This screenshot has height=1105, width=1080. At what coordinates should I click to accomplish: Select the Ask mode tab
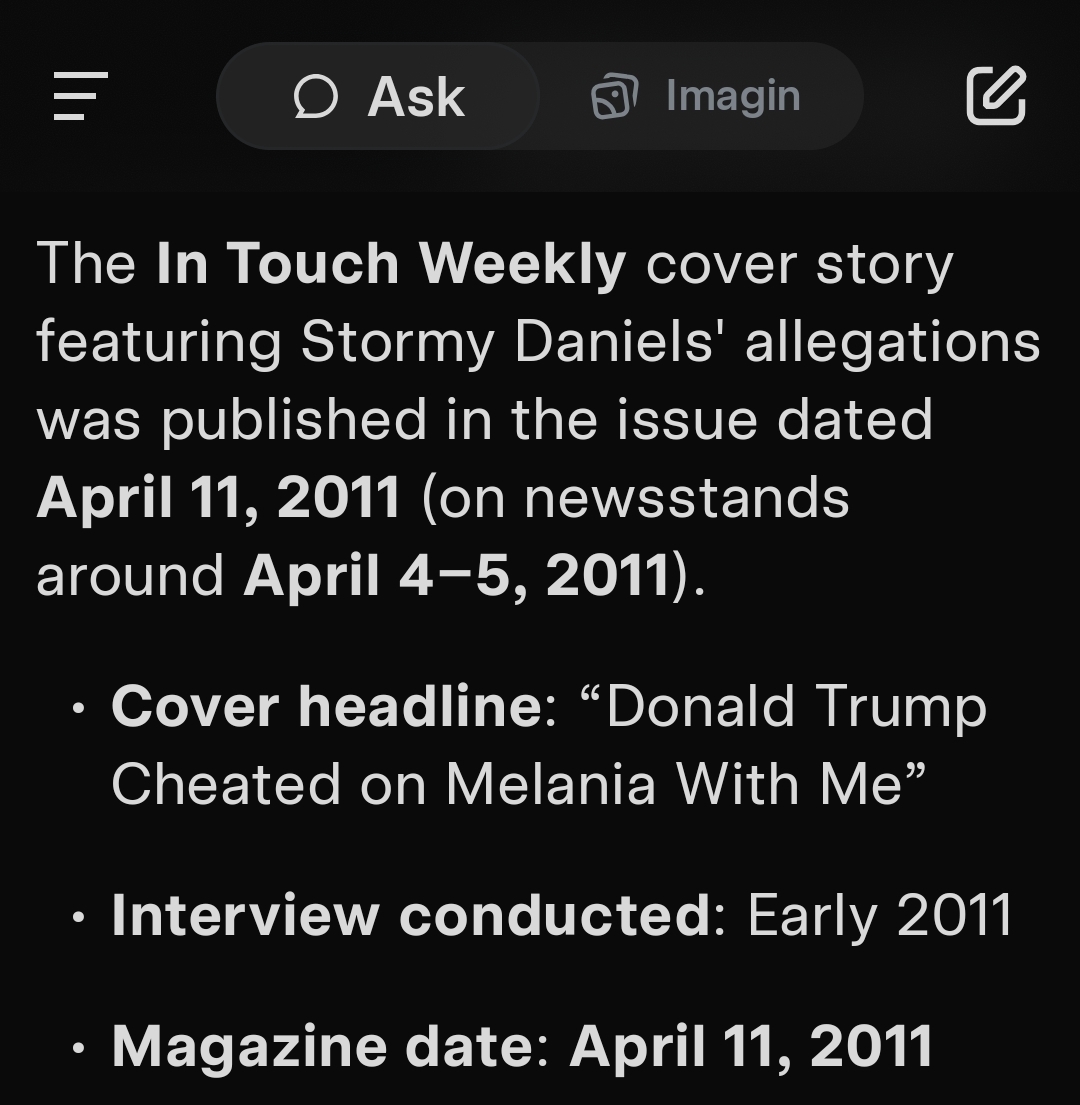[x=380, y=97]
